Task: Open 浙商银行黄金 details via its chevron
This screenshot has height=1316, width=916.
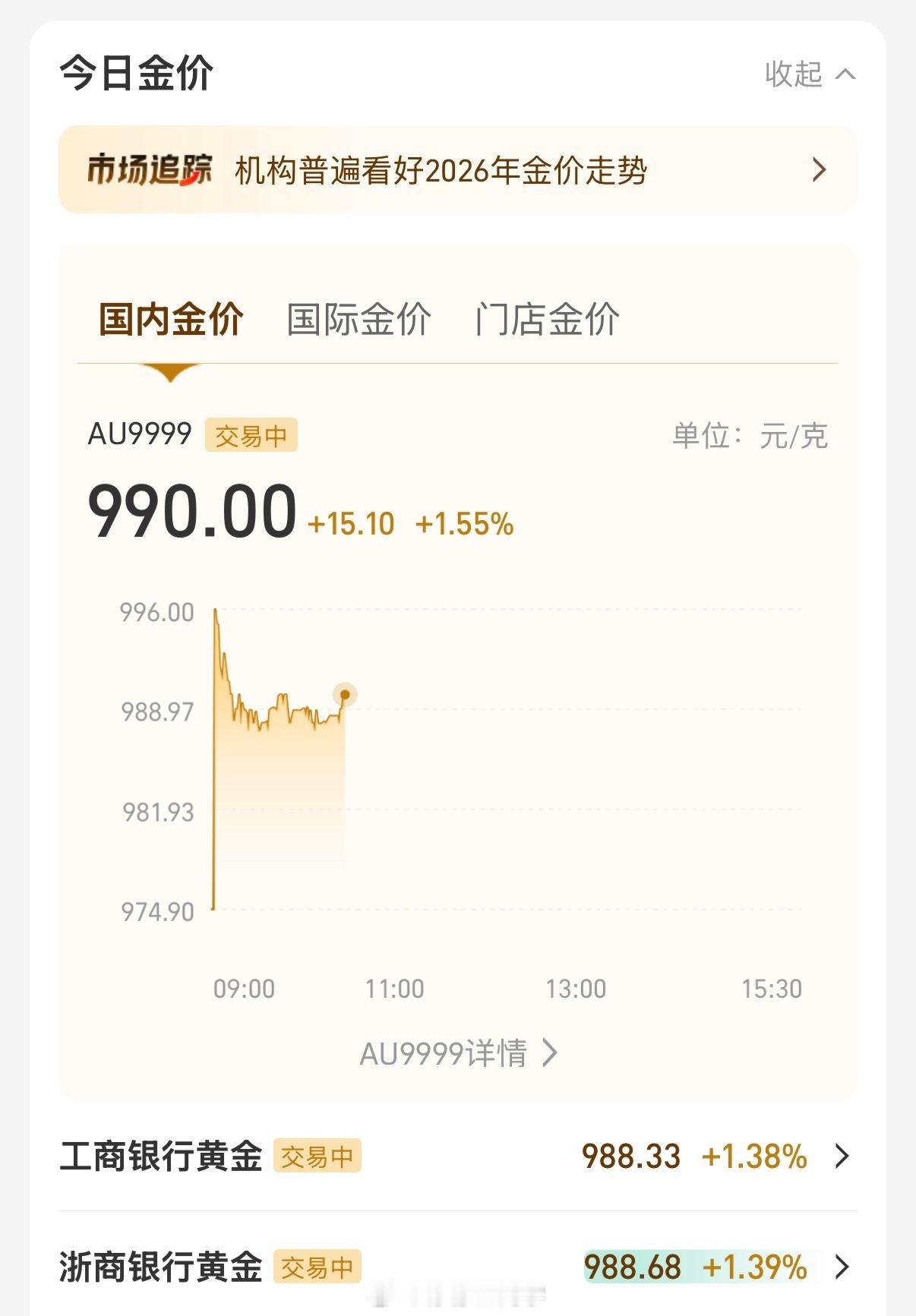Action: click(841, 1269)
